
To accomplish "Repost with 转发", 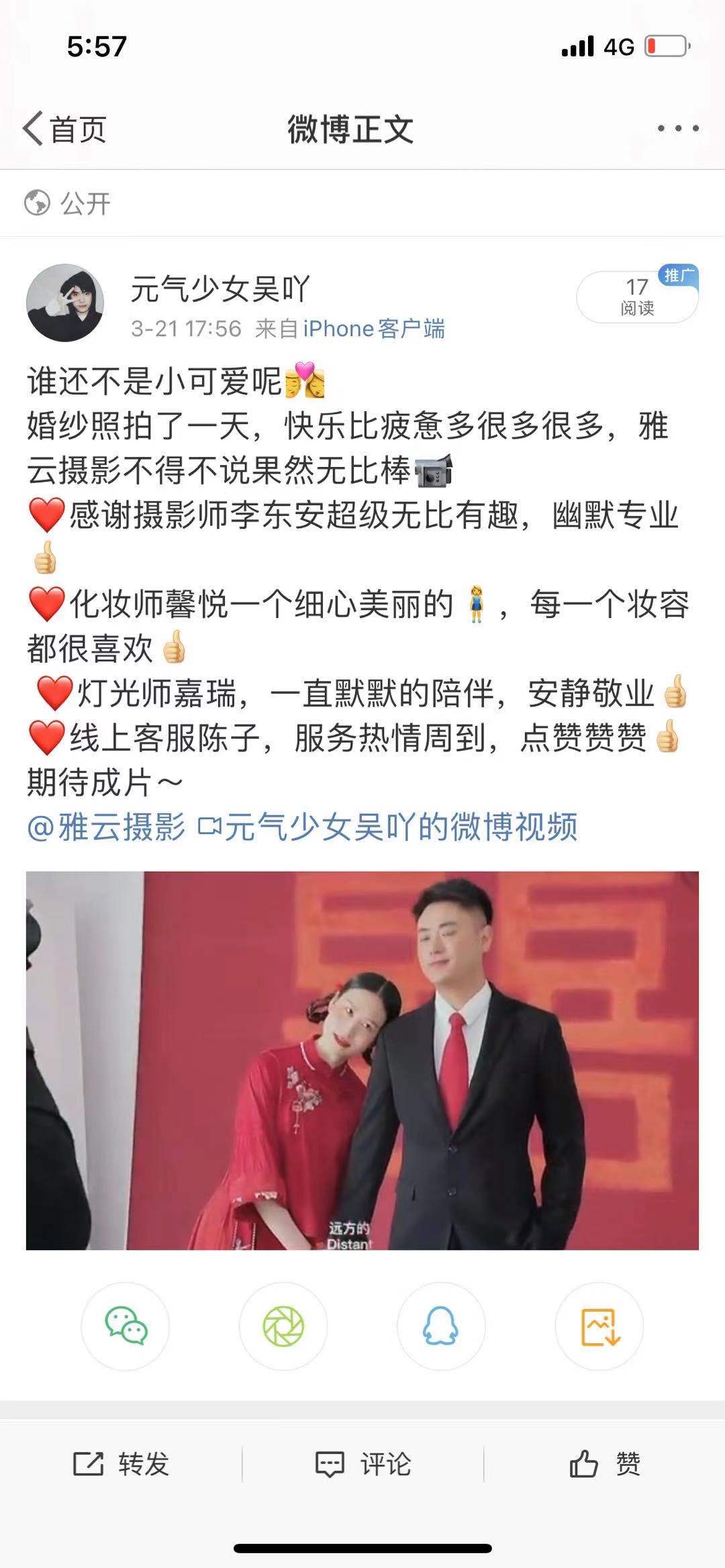I will point(121,1464).
